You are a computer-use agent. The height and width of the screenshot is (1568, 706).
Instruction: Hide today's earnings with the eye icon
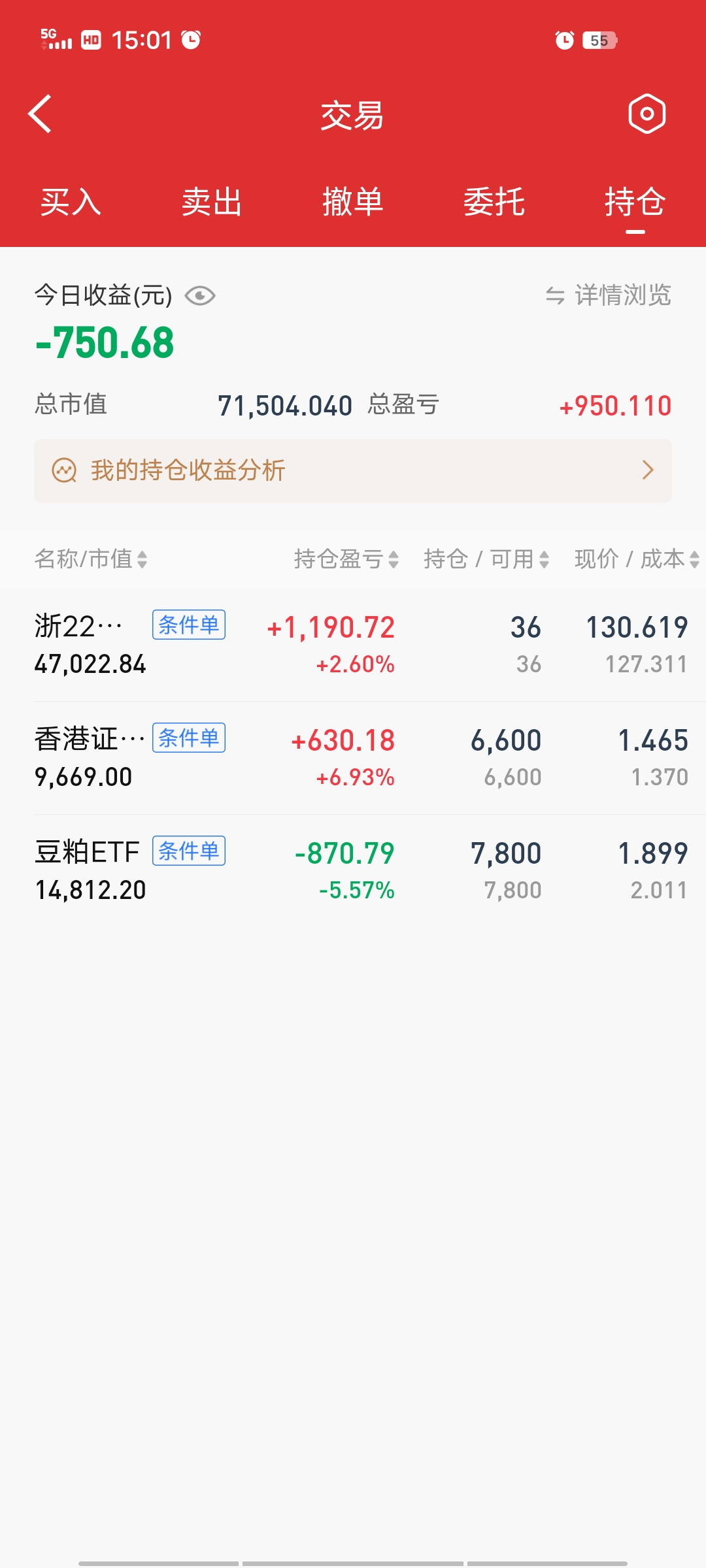(x=200, y=296)
